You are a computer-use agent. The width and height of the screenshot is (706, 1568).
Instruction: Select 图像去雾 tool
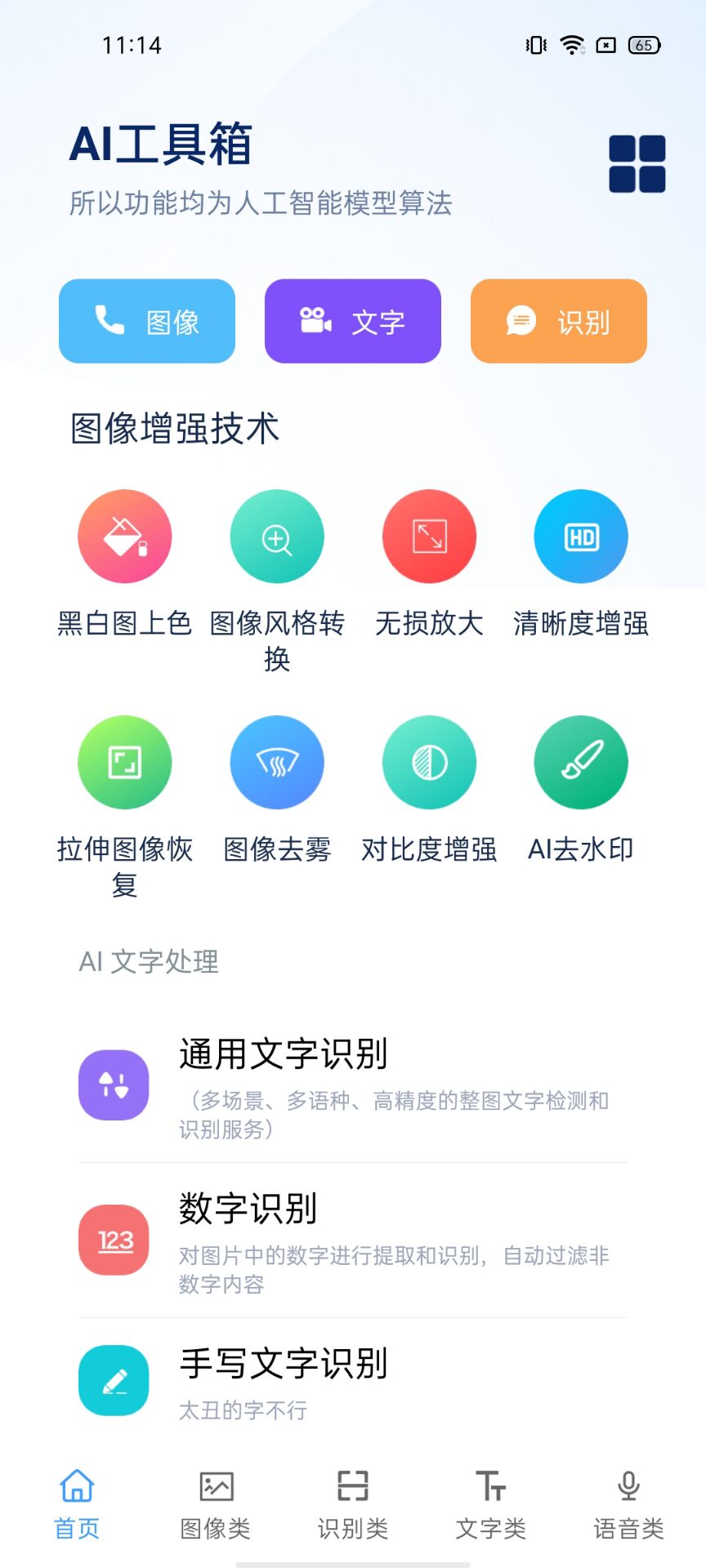click(277, 789)
